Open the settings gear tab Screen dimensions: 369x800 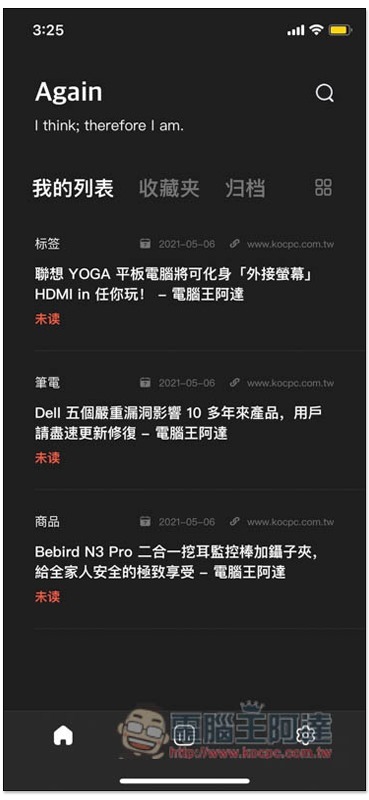[305, 735]
